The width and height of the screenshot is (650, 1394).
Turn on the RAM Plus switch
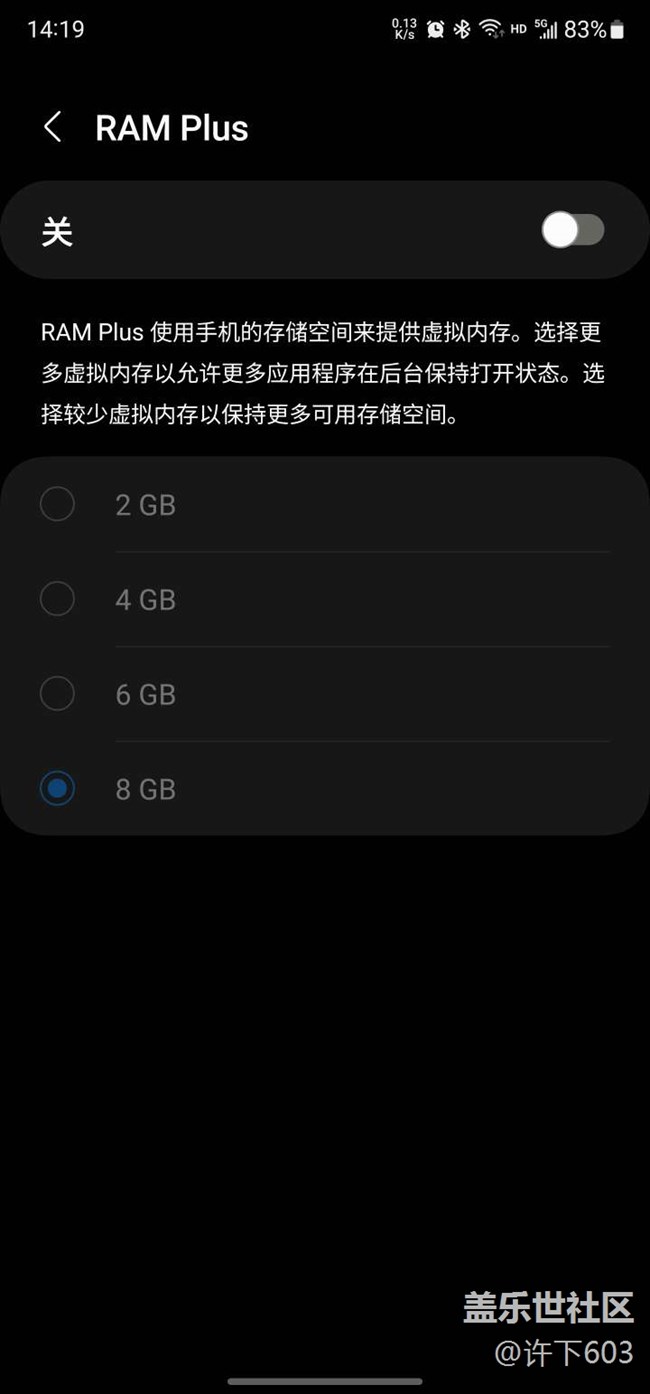coord(573,230)
